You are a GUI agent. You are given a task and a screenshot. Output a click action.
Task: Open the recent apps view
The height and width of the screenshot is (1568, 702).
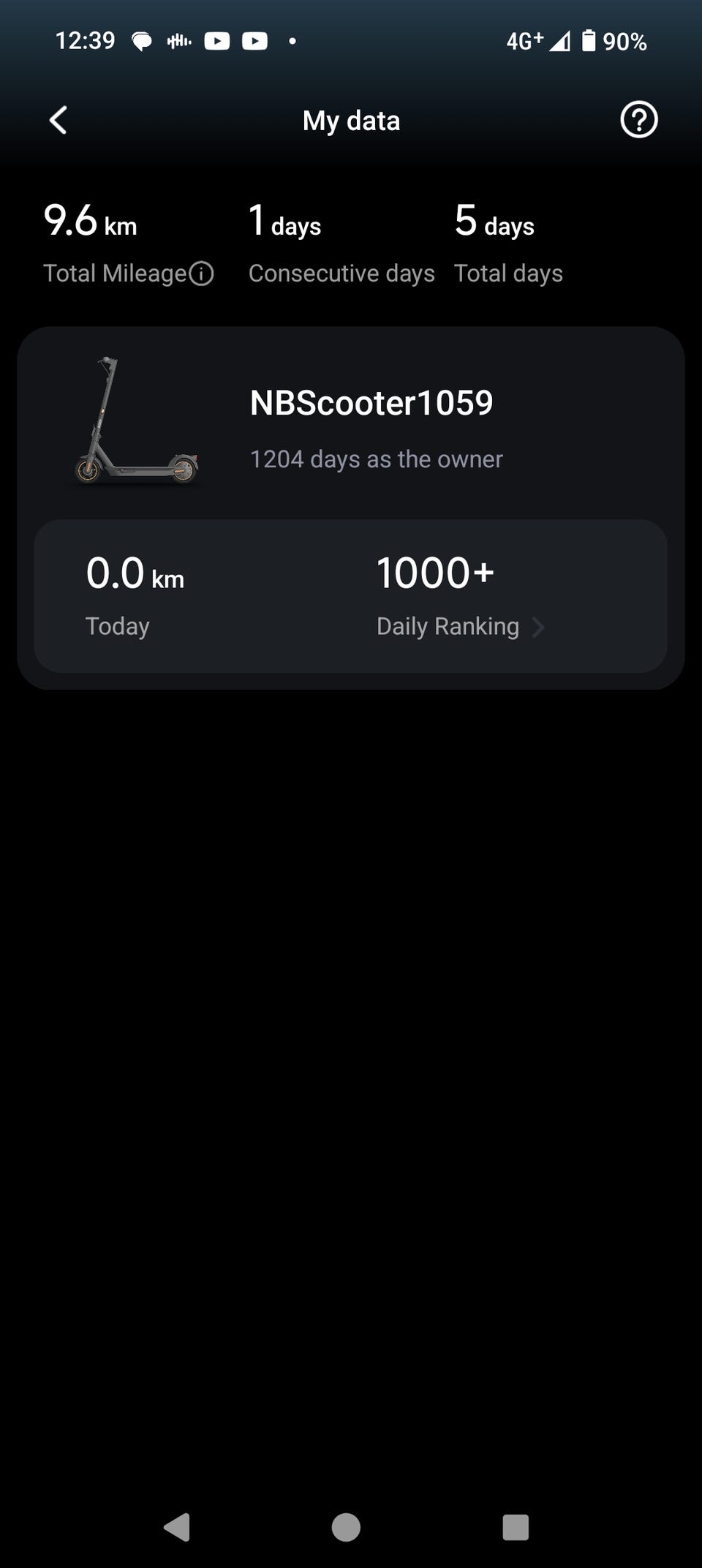[516, 1526]
